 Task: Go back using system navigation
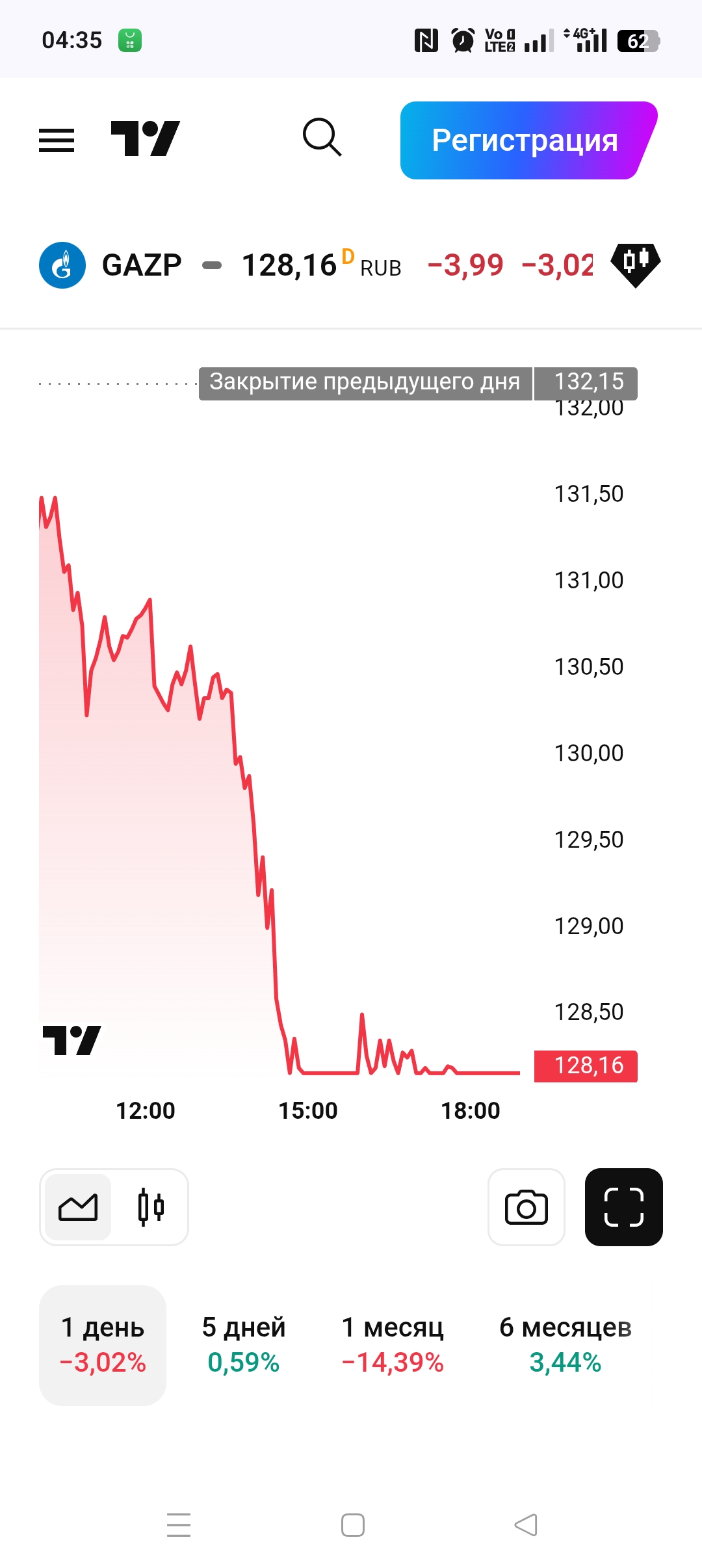point(526,1524)
